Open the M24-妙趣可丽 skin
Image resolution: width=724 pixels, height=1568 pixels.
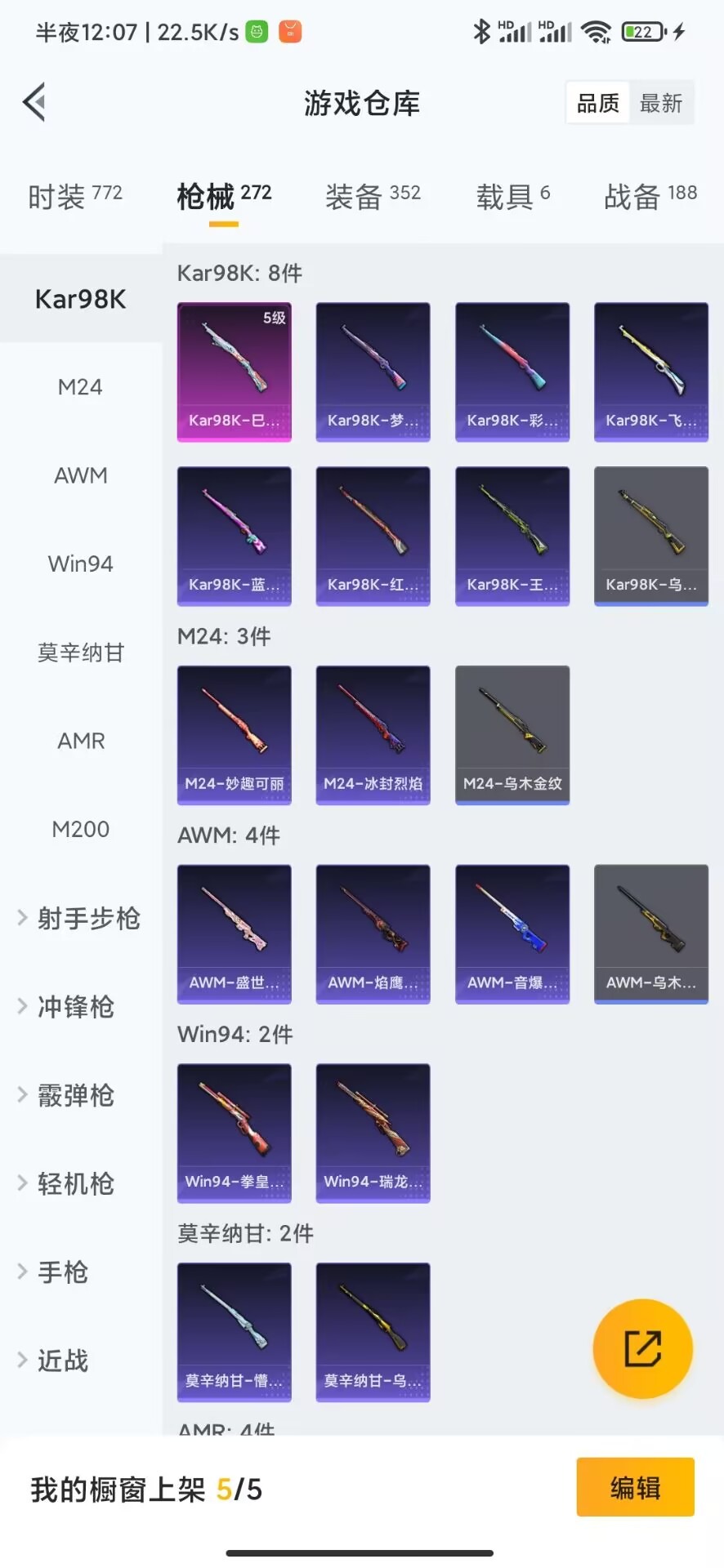[x=235, y=735]
